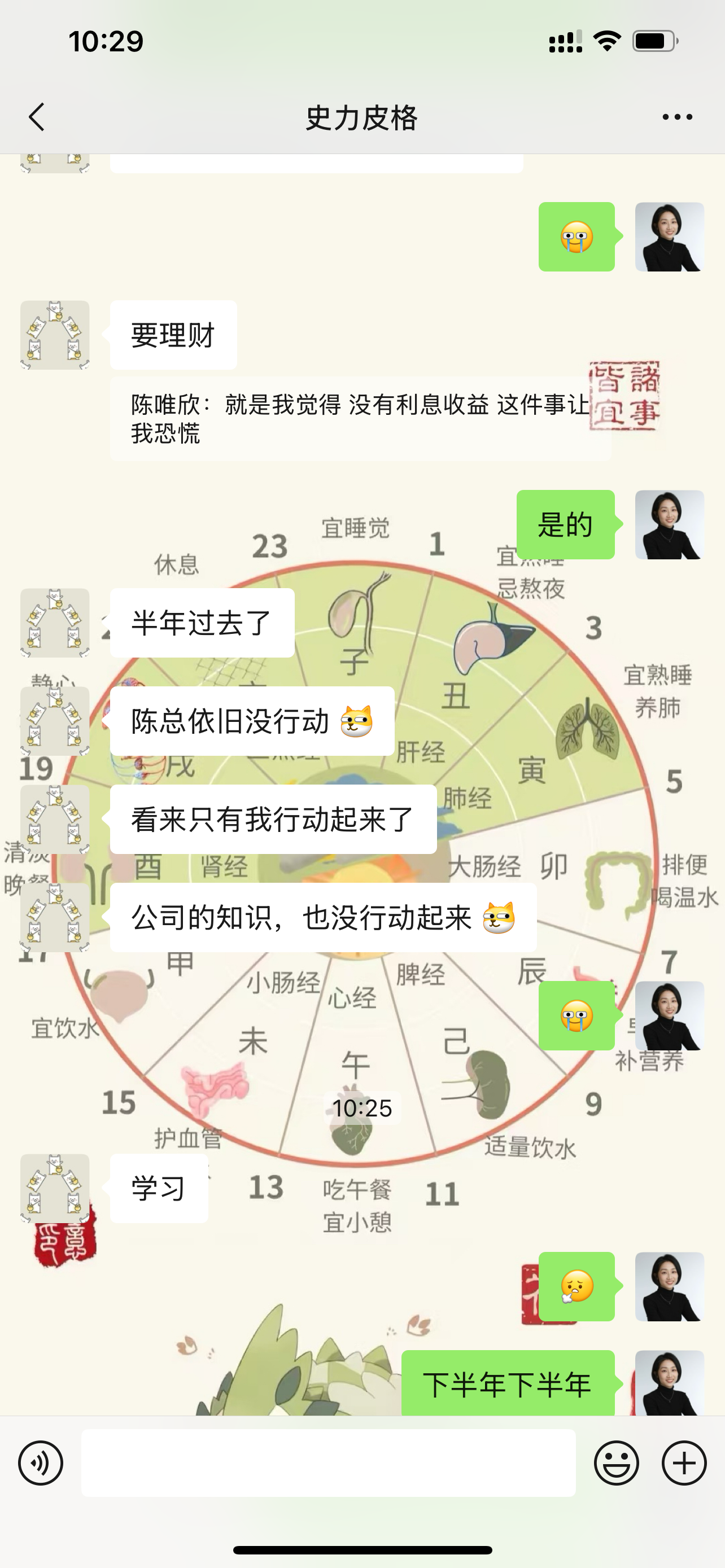Open the emoji sticker panel
The height and width of the screenshot is (1568, 725).
pyautogui.click(x=617, y=1464)
